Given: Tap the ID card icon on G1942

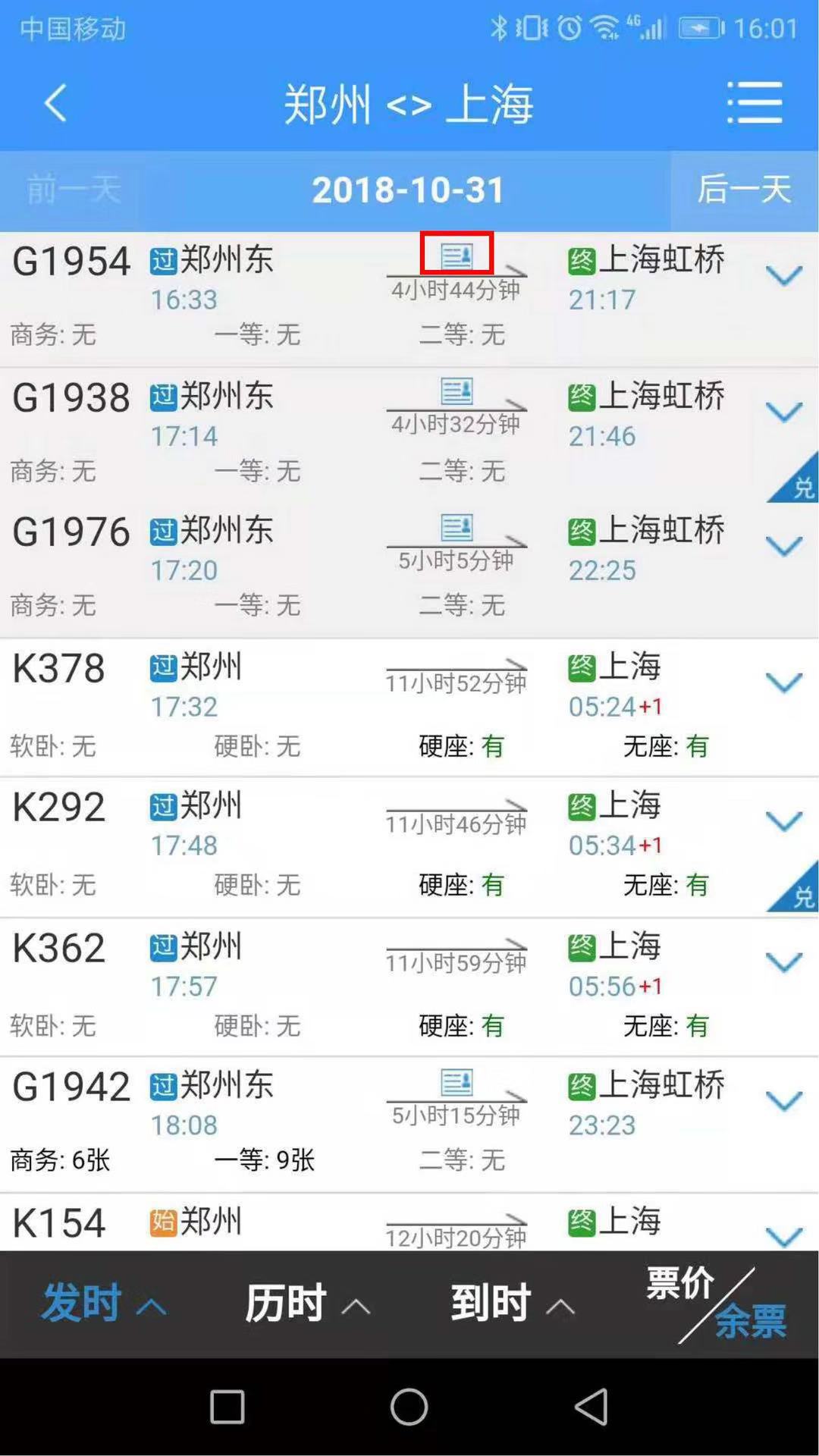Looking at the screenshot, I should coord(457,1082).
